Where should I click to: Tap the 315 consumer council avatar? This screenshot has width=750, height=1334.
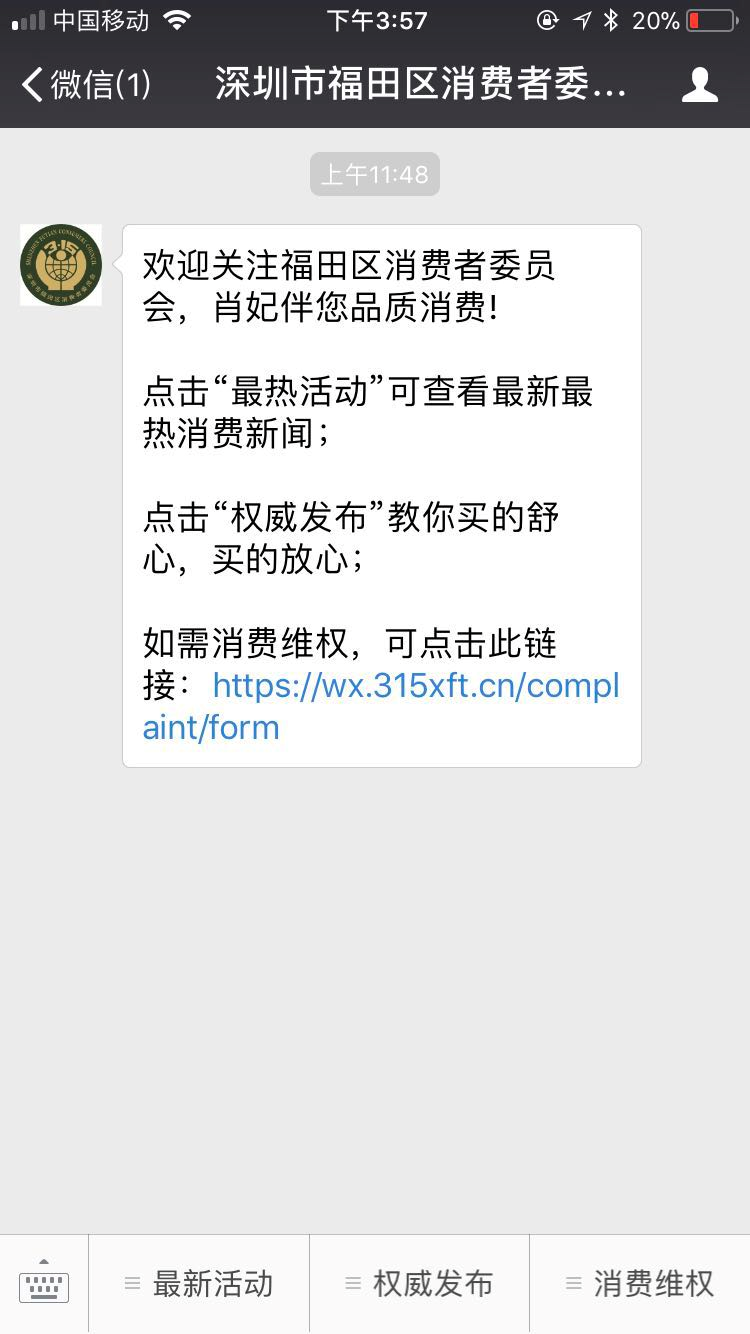point(61,265)
